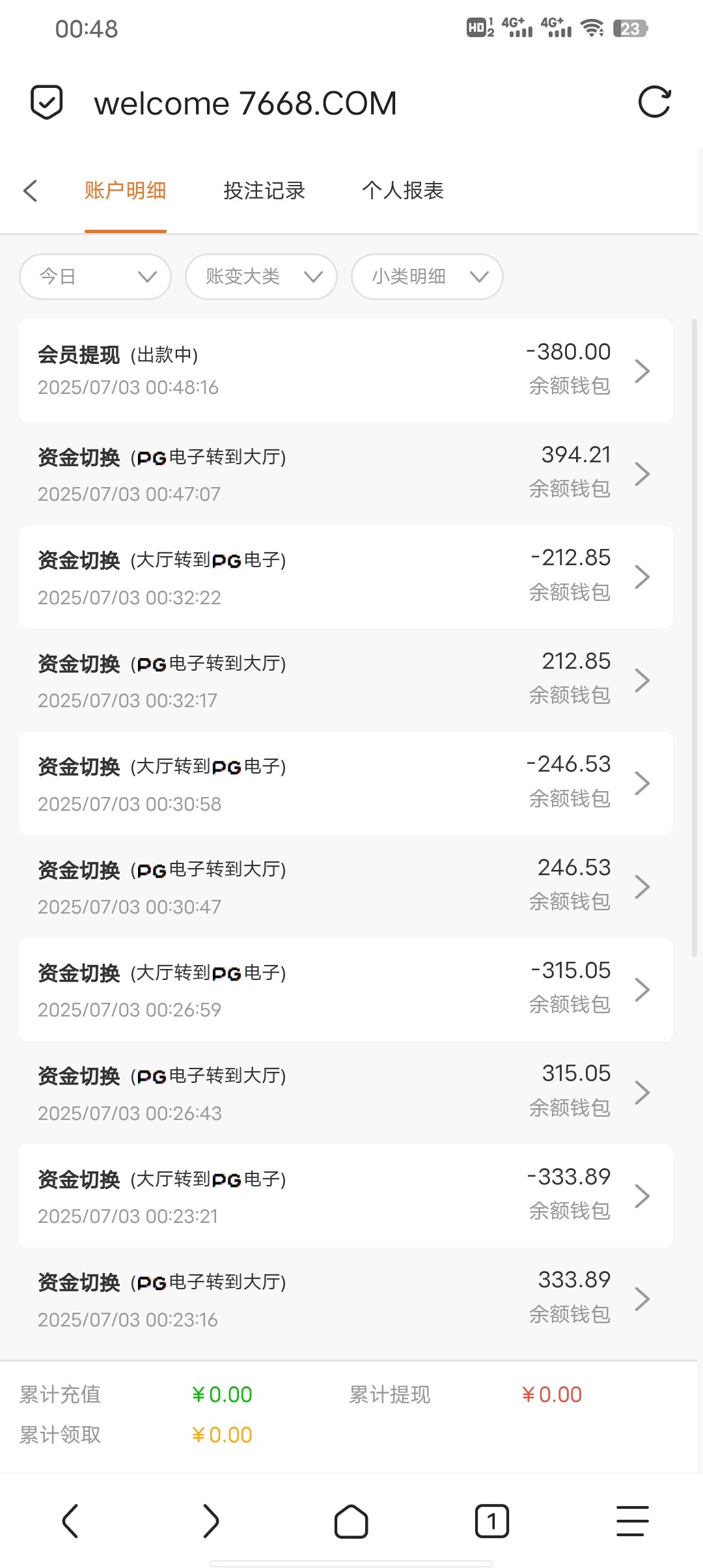Image resolution: width=703 pixels, height=1568 pixels.
Task: Select the 账户明细 tab
Action: [125, 191]
